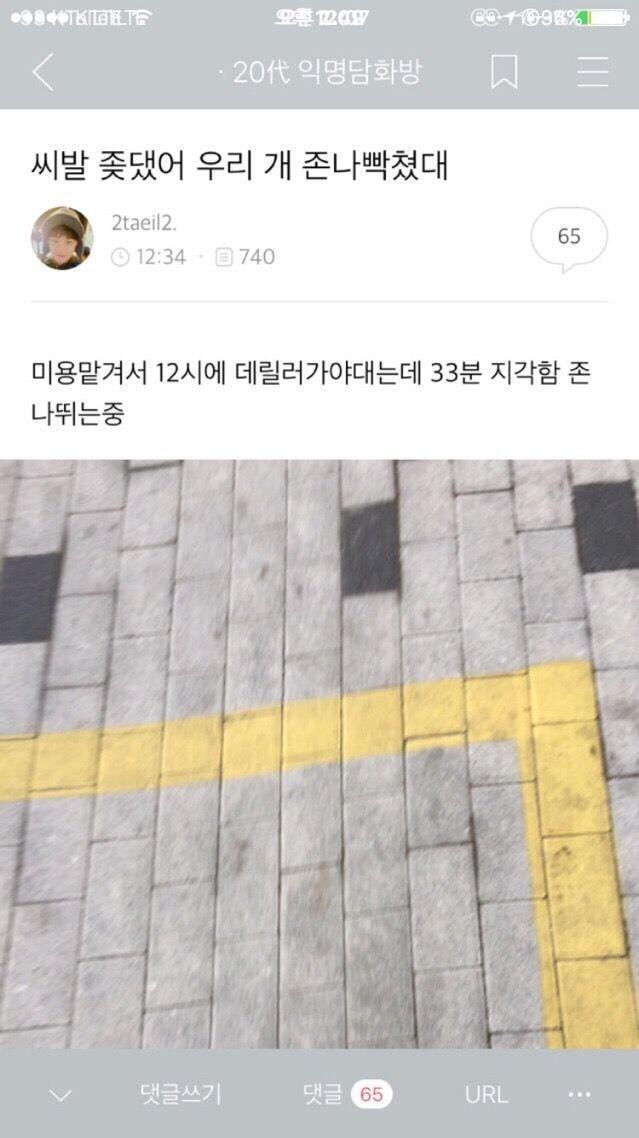Open the 댓글 65 comments list
This screenshot has height=1138, width=639.
tap(347, 1094)
